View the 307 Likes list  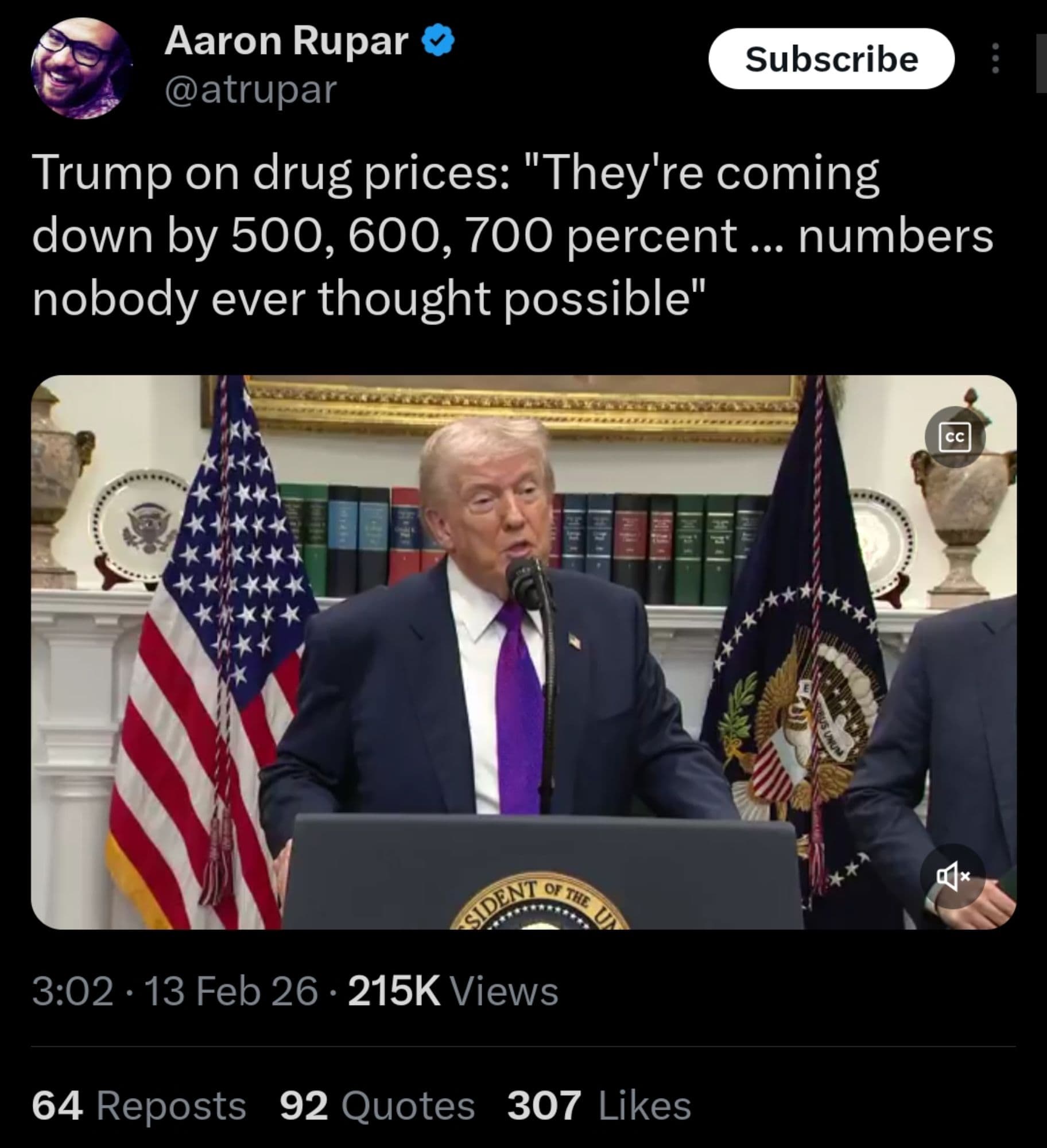coord(599,1106)
